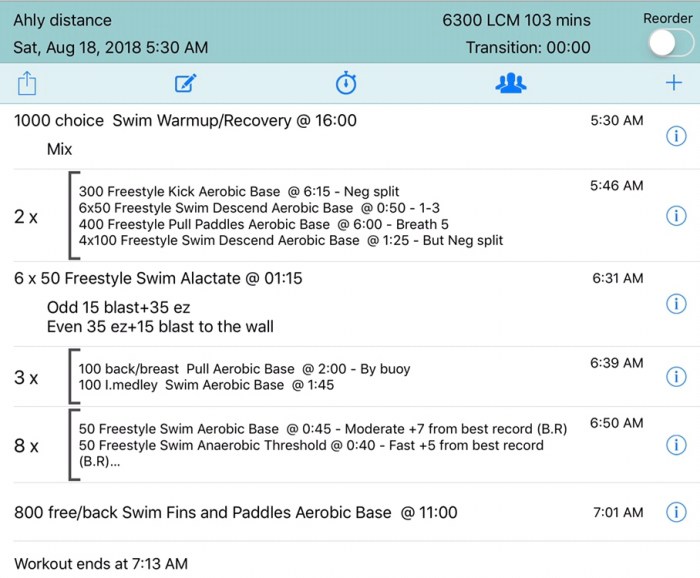Open info for the 3 x set

pyautogui.click(x=675, y=377)
